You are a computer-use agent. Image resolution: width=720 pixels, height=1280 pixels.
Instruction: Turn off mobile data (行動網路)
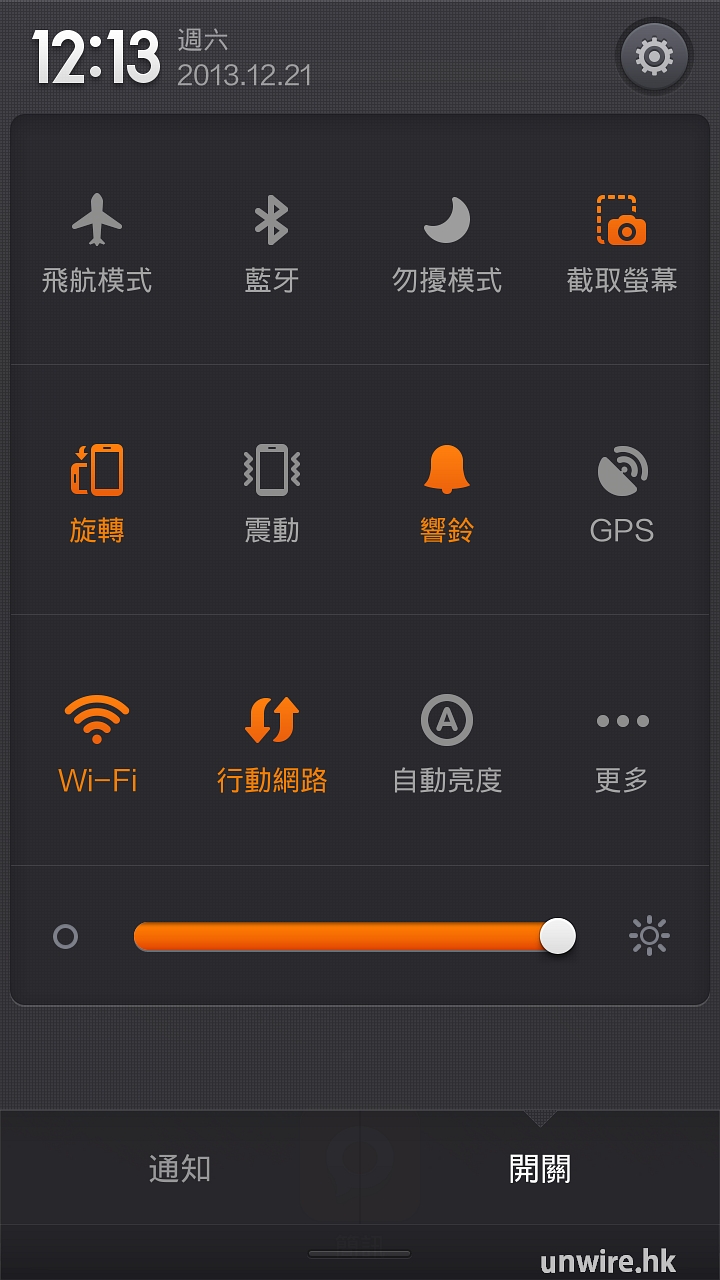coord(271,742)
